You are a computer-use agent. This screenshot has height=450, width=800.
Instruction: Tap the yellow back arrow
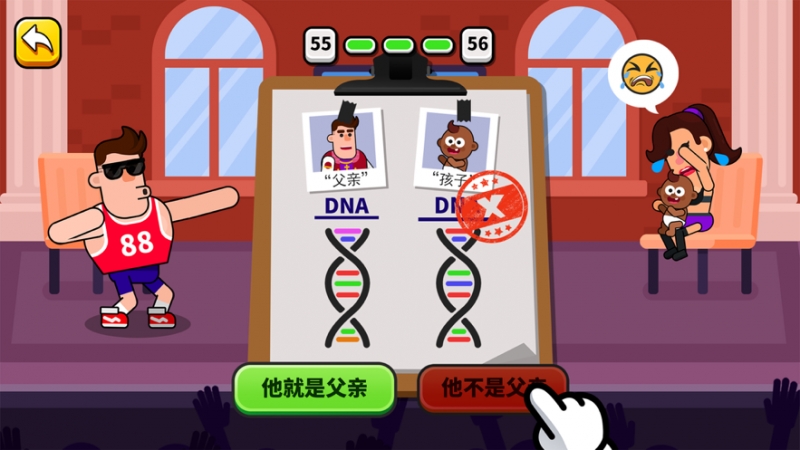coord(38,41)
